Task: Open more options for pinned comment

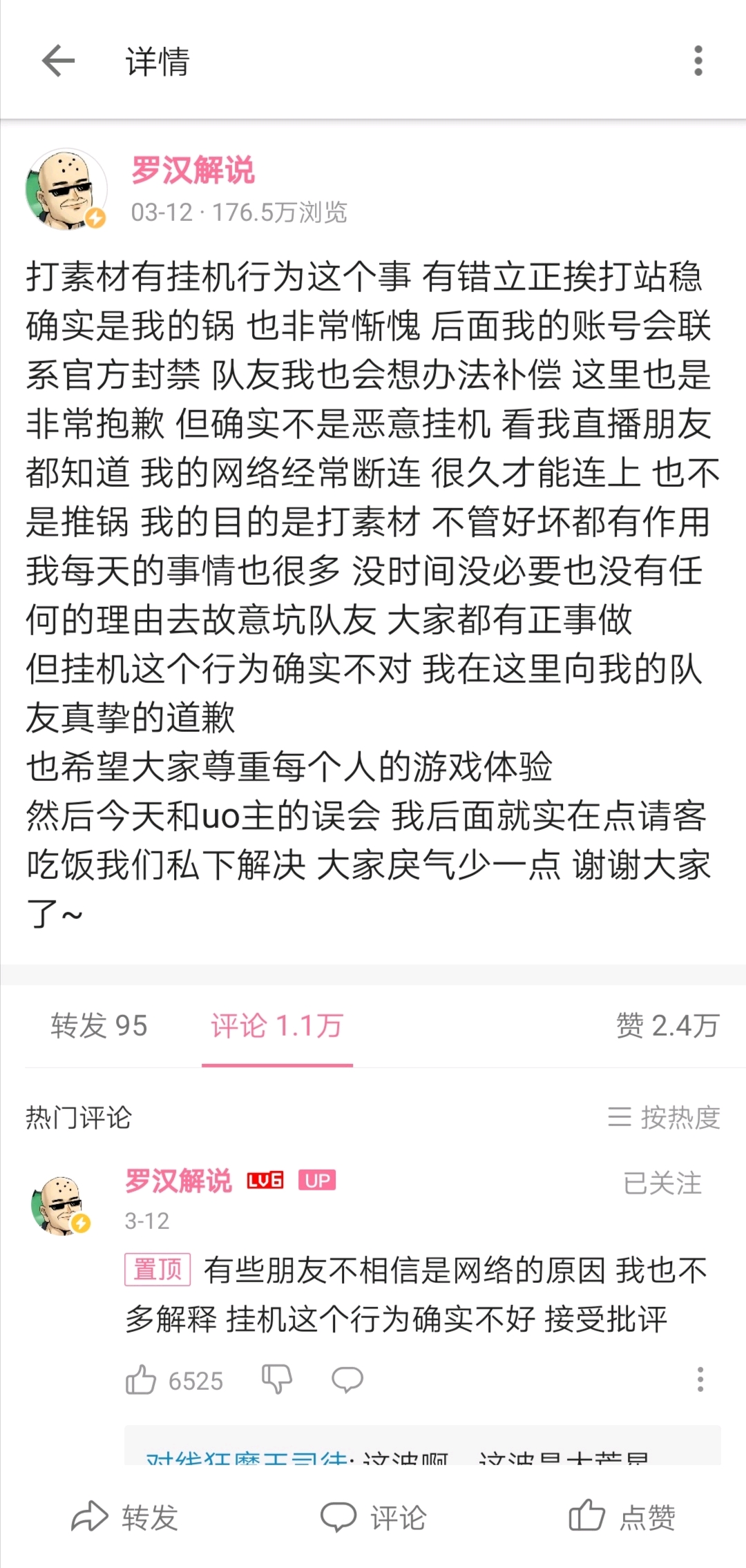Action: click(700, 1380)
